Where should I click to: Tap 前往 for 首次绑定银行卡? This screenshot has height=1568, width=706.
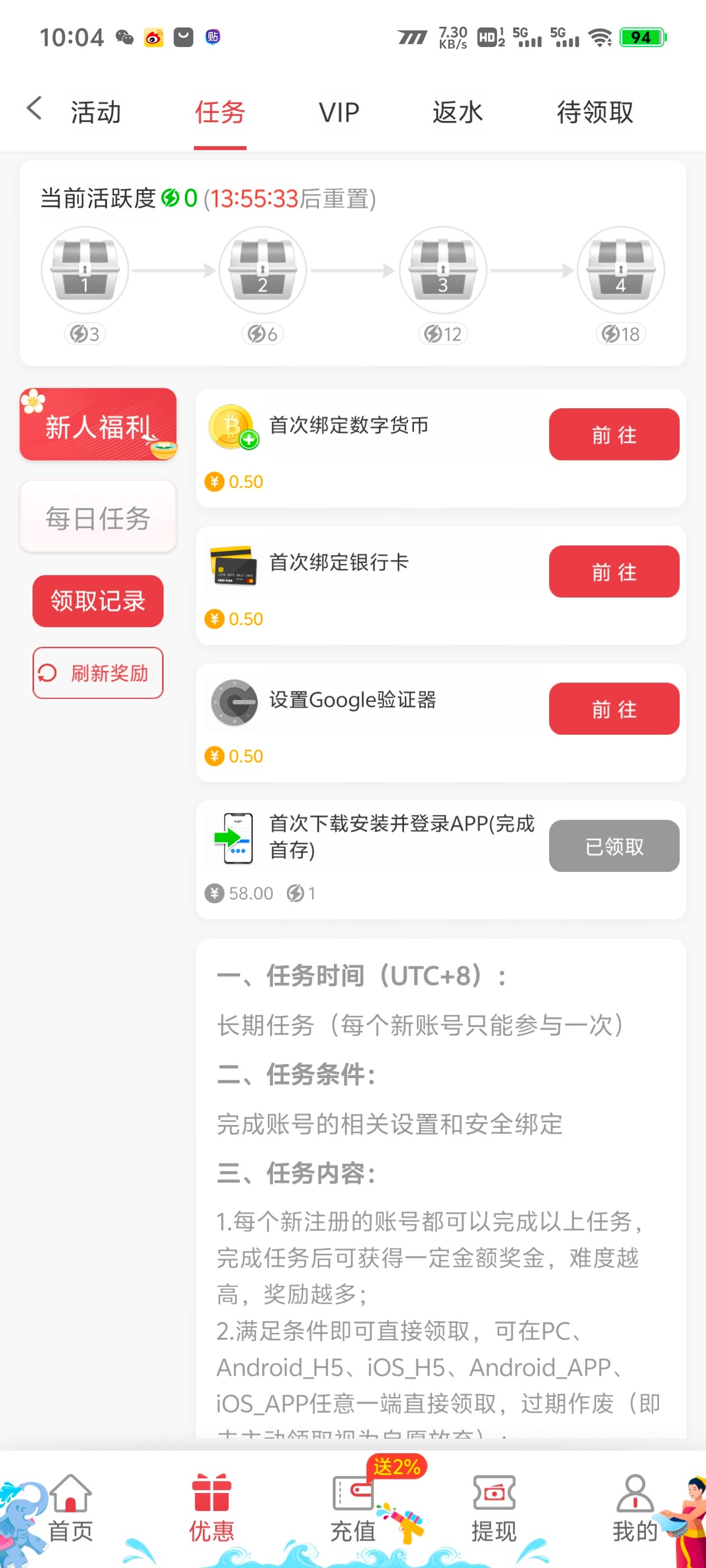pos(614,572)
